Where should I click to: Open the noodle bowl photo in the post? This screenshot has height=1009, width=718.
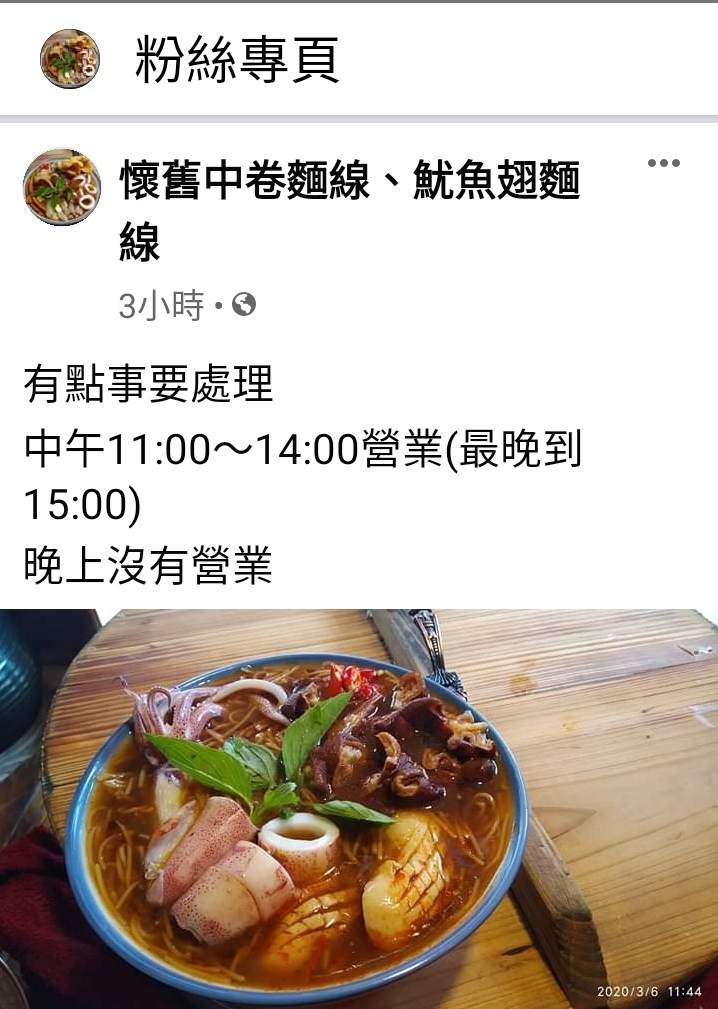[x=359, y=808]
